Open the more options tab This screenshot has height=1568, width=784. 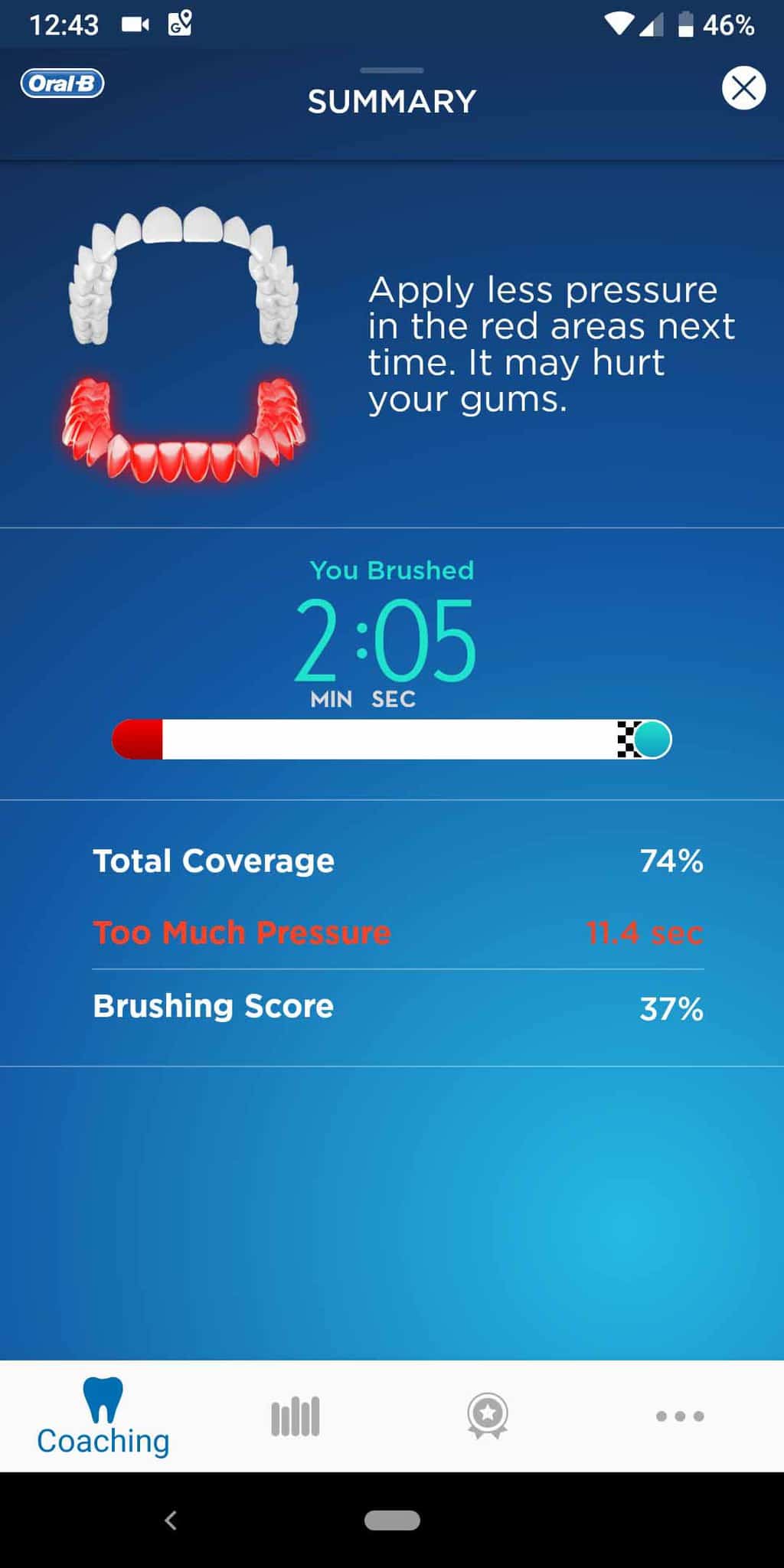[x=680, y=1416]
